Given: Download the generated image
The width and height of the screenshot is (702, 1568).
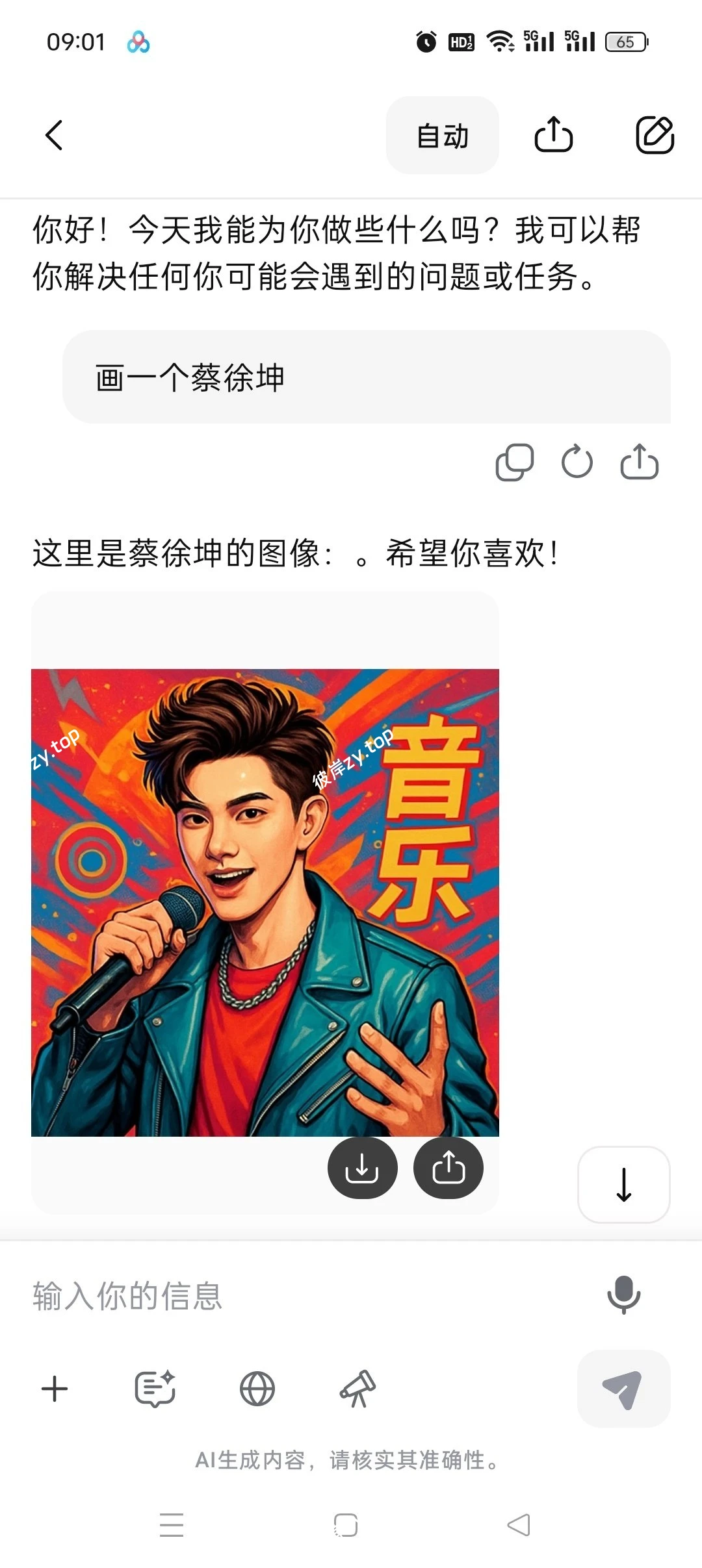Looking at the screenshot, I should [x=362, y=1167].
